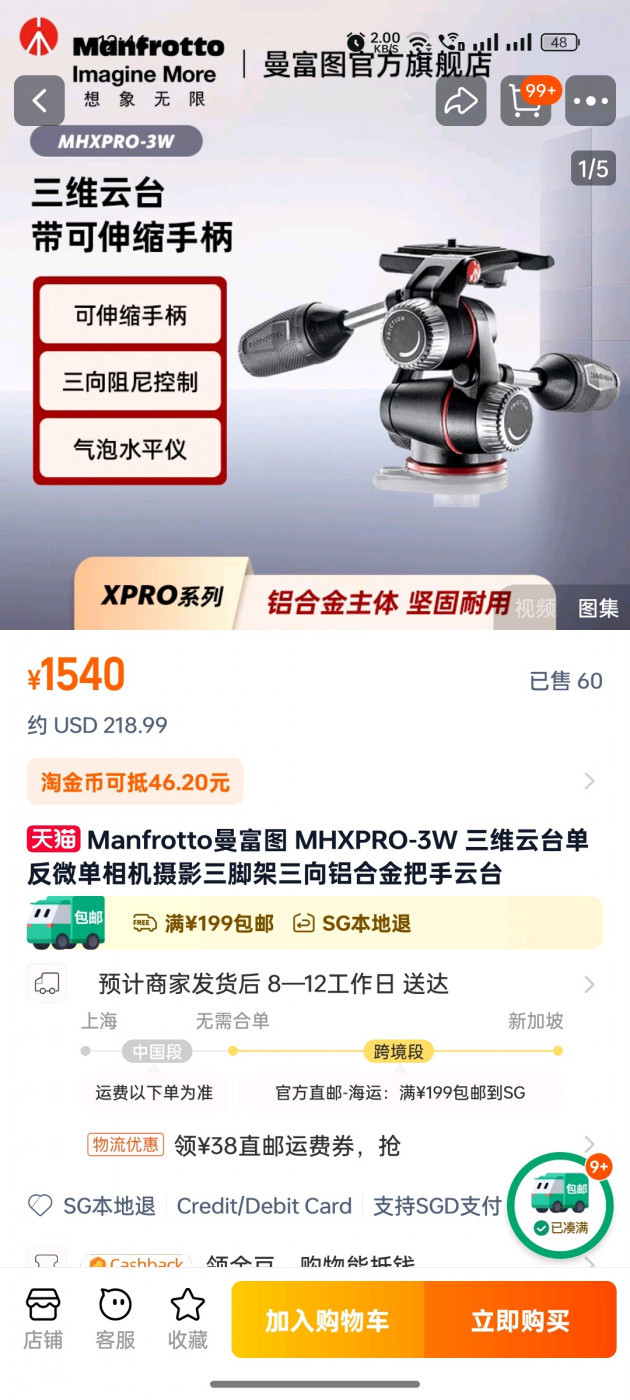
Task: Open the 预计商家发货后 delivery estimate row
Action: click(x=315, y=984)
